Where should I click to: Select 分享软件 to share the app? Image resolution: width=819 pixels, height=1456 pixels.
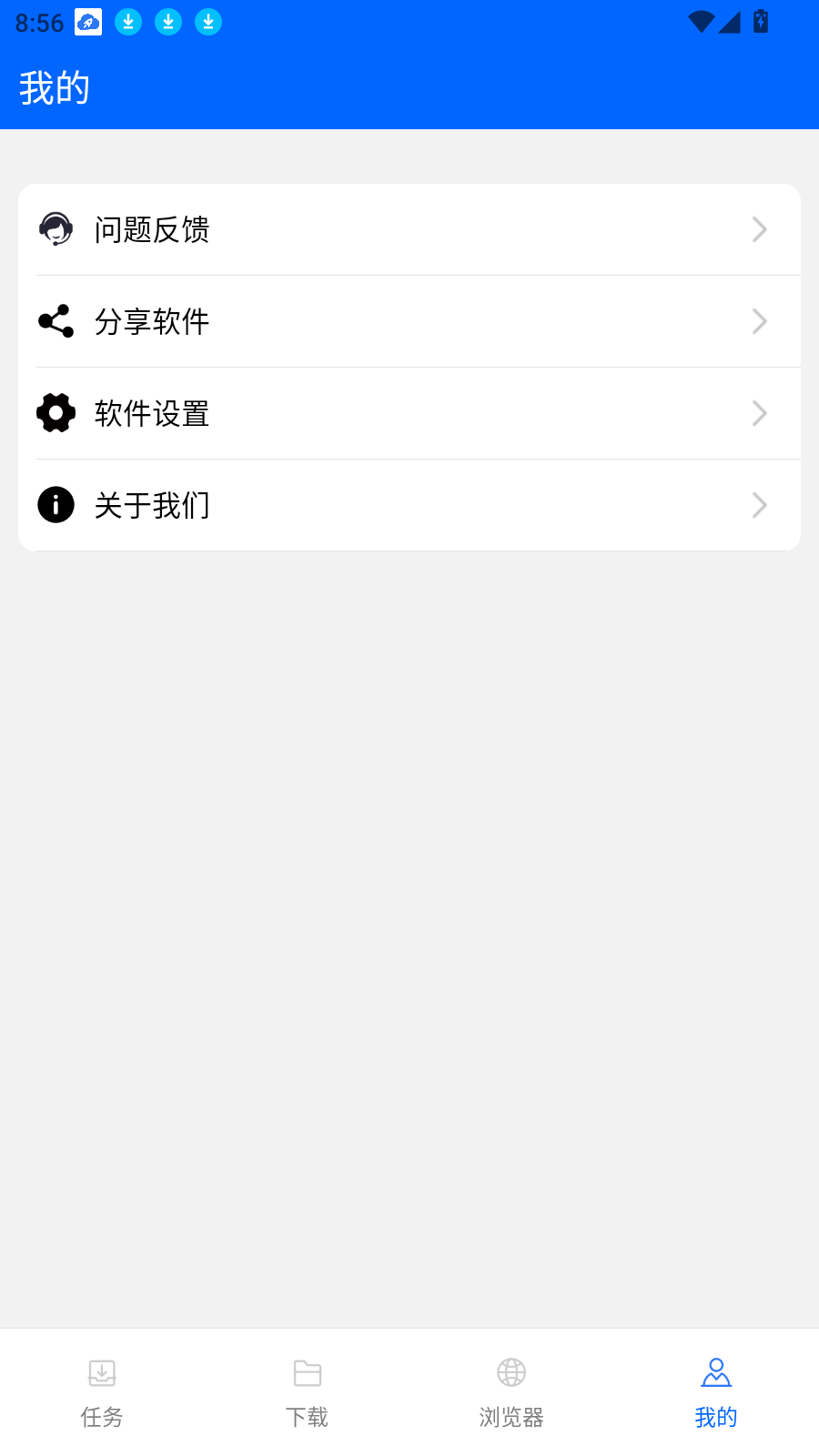[x=409, y=321]
